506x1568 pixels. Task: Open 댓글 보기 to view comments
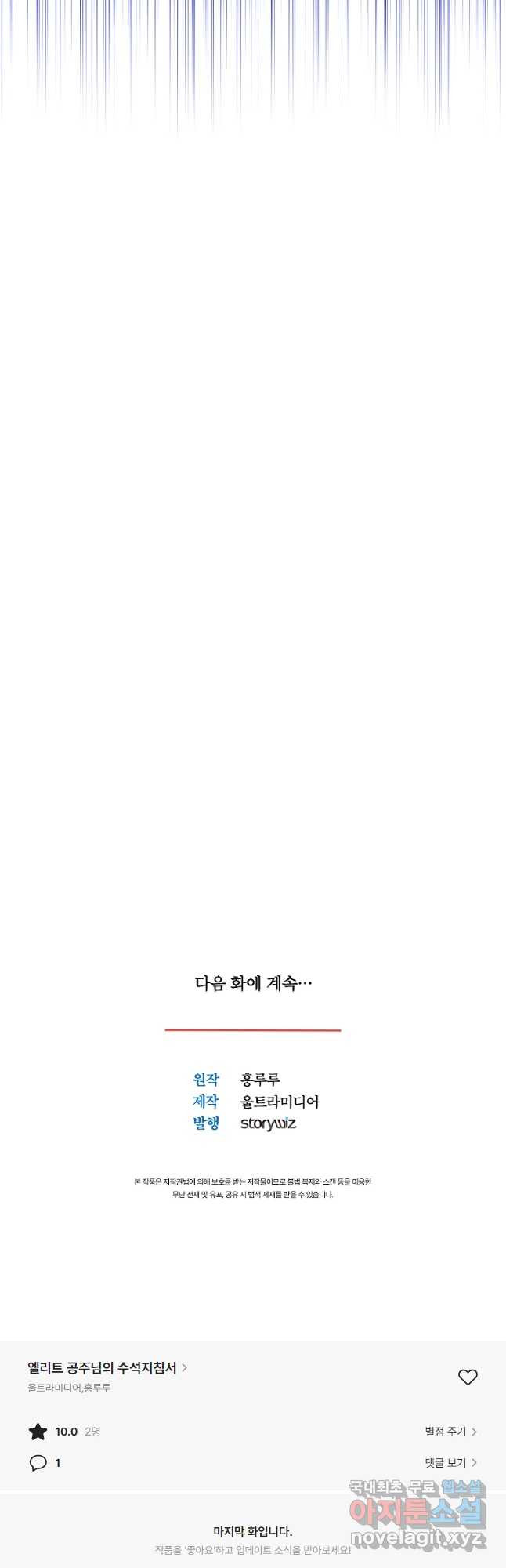coord(450,1463)
